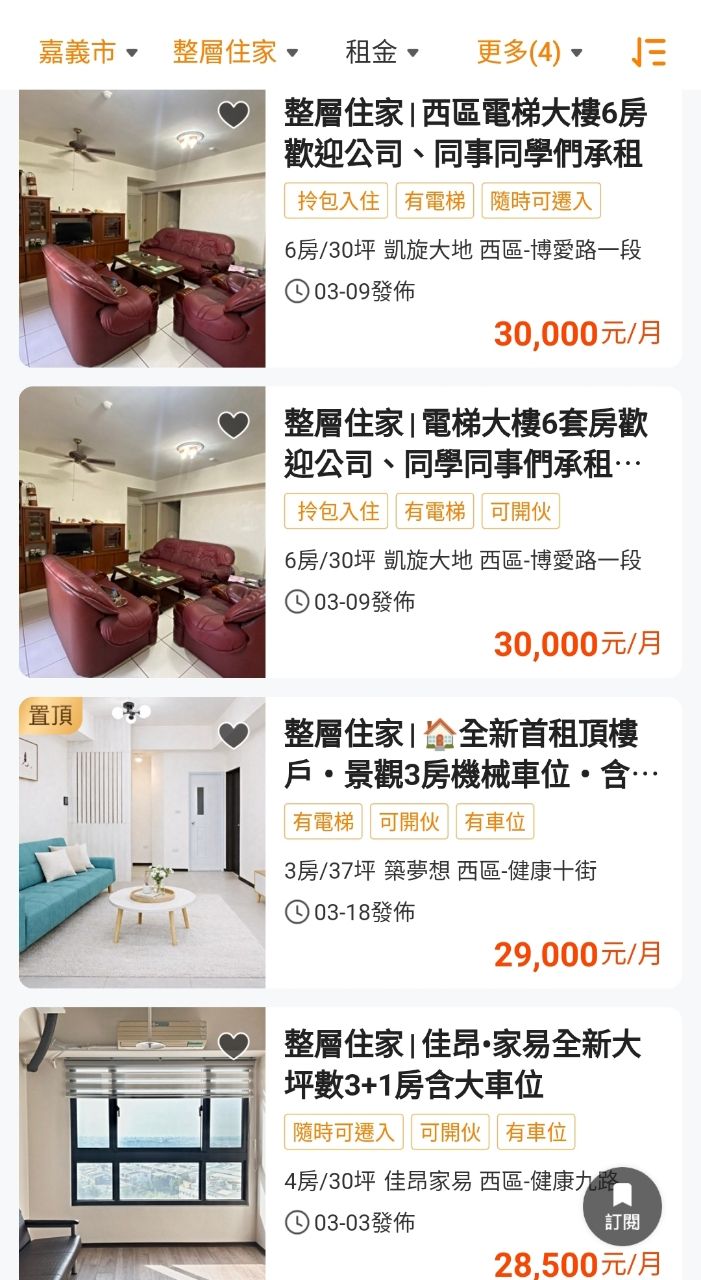The width and height of the screenshot is (701, 1280).
Task: Favorite the 西區電梯大樓6房 listing
Action: (x=233, y=115)
